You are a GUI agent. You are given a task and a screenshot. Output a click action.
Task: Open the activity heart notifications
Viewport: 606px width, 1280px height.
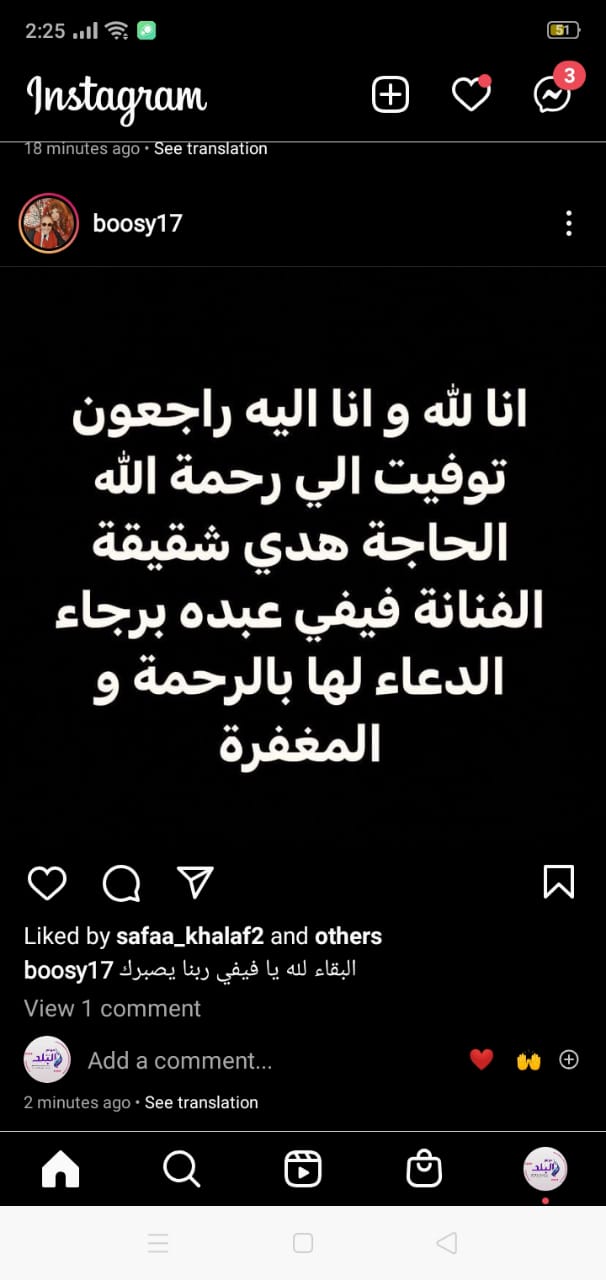tap(470, 95)
